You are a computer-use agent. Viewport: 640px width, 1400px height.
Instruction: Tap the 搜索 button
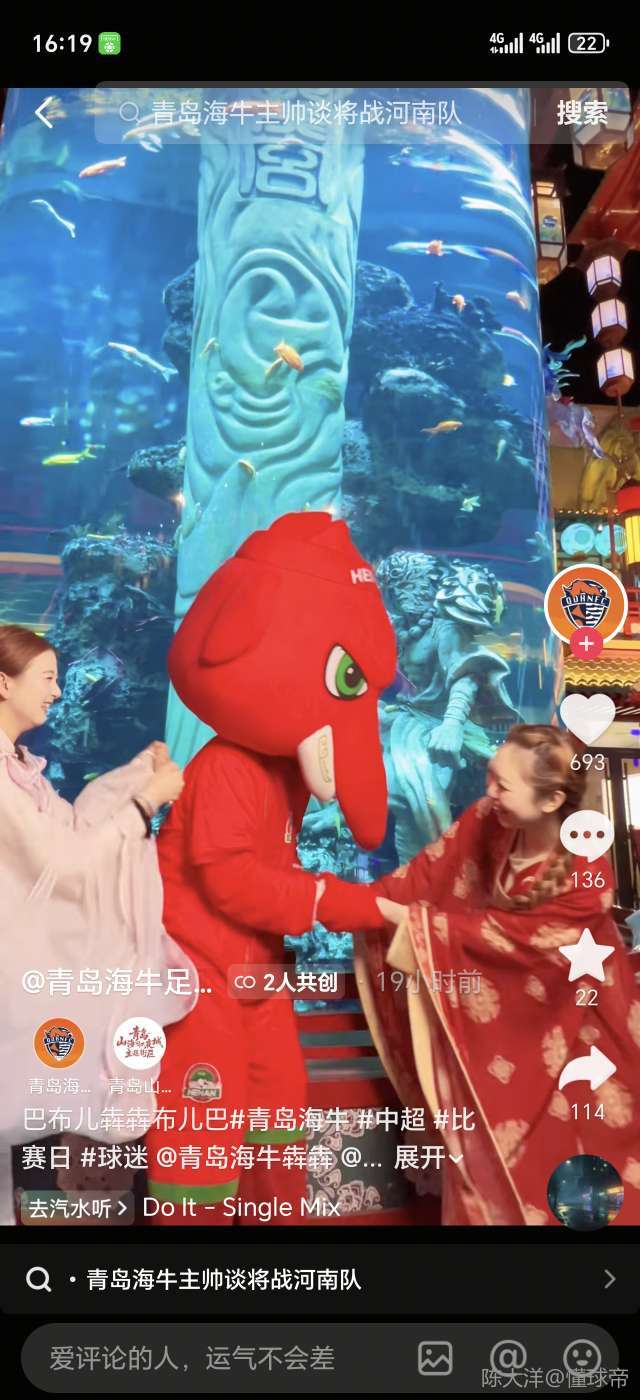(x=582, y=113)
